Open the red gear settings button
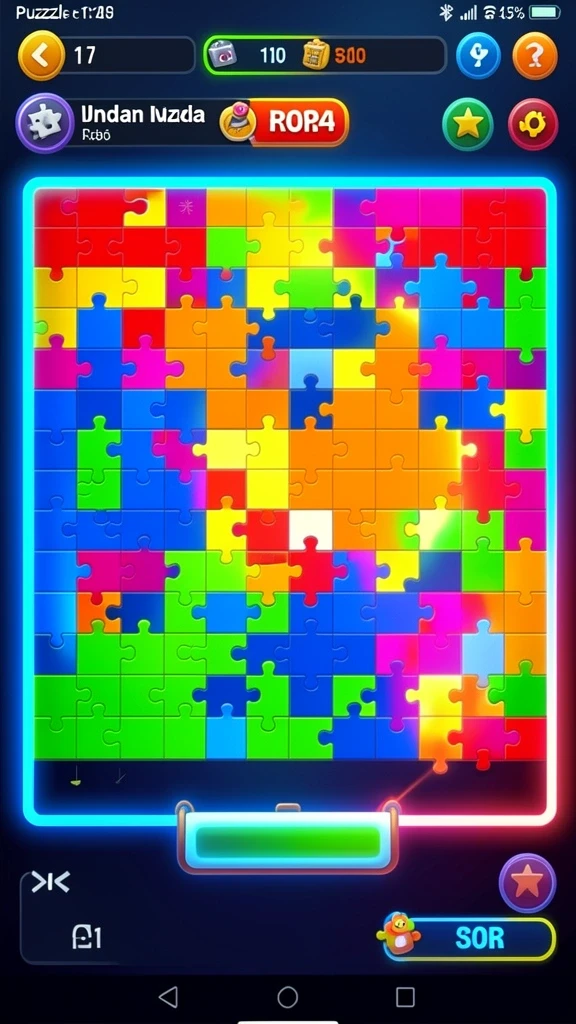This screenshot has width=576, height=1024. [x=533, y=124]
